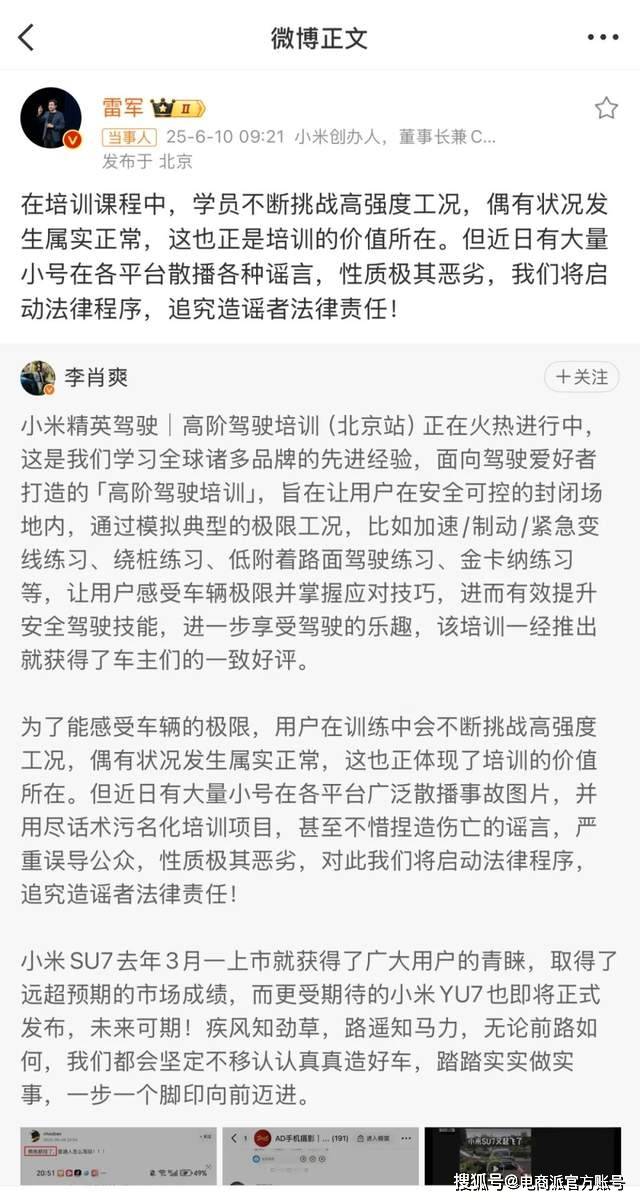This screenshot has height=1200, width=640.
Task: Open 李肖爽's profile from the name
Action: coord(97,377)
